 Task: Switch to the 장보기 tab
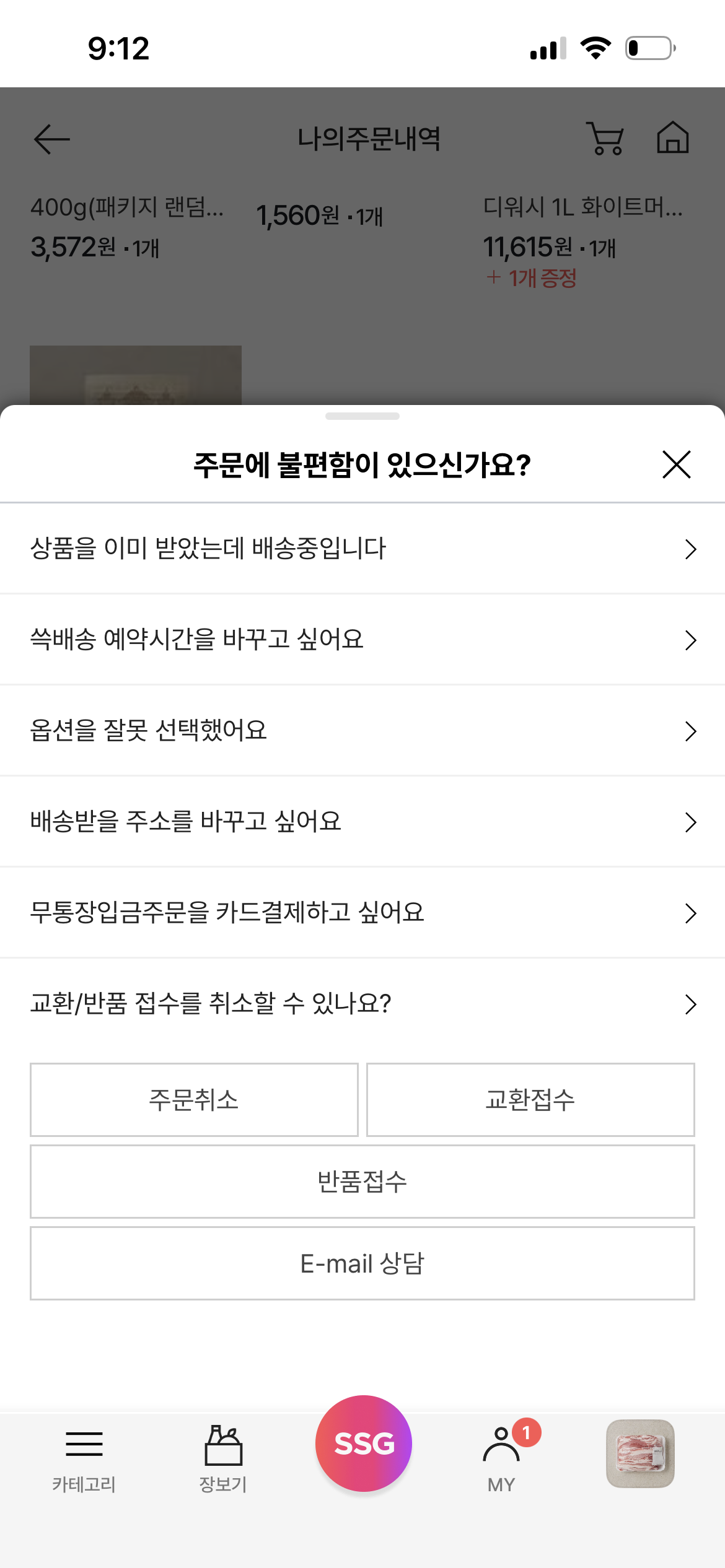pyautogui.click(x=223, y=1457)
